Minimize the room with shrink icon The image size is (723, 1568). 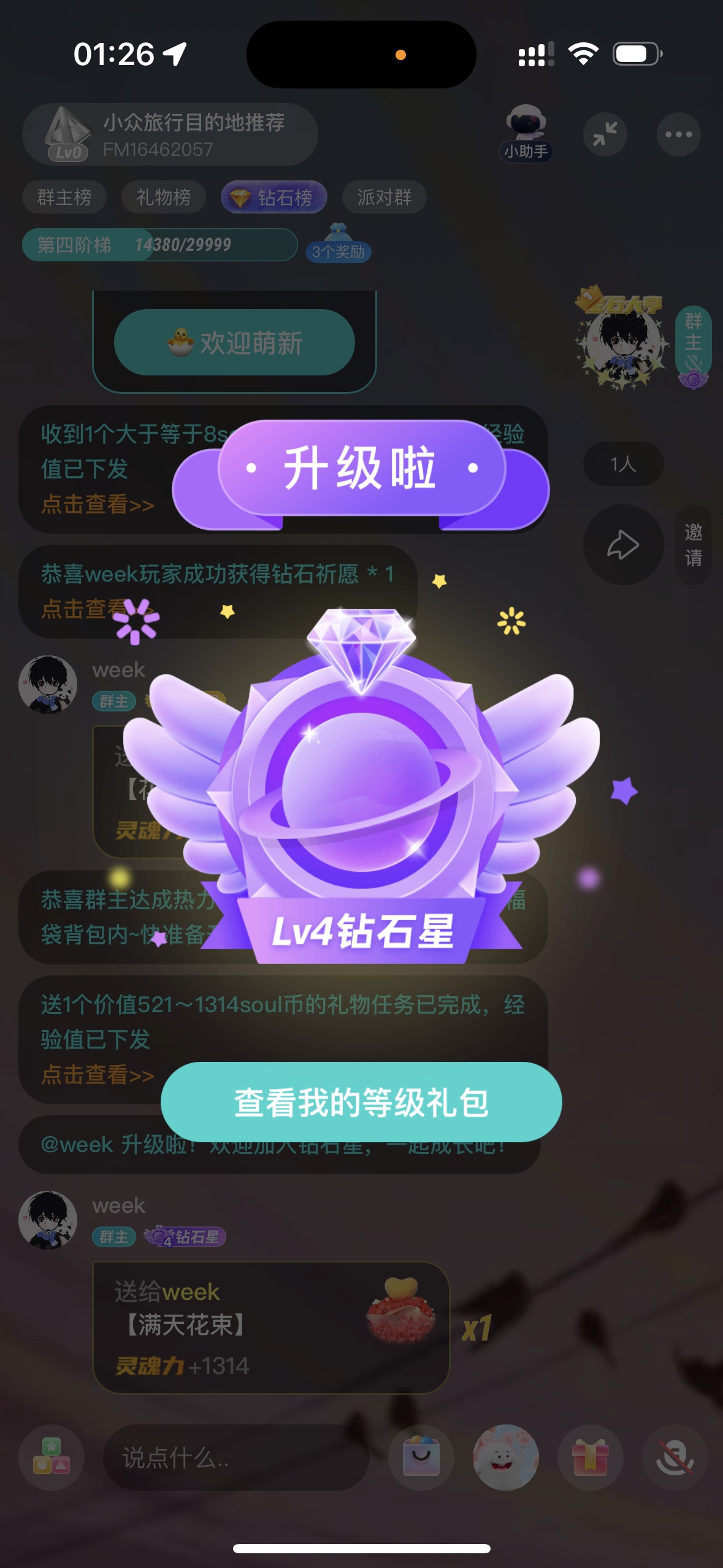pyautogui.click(x=605, y=134)
